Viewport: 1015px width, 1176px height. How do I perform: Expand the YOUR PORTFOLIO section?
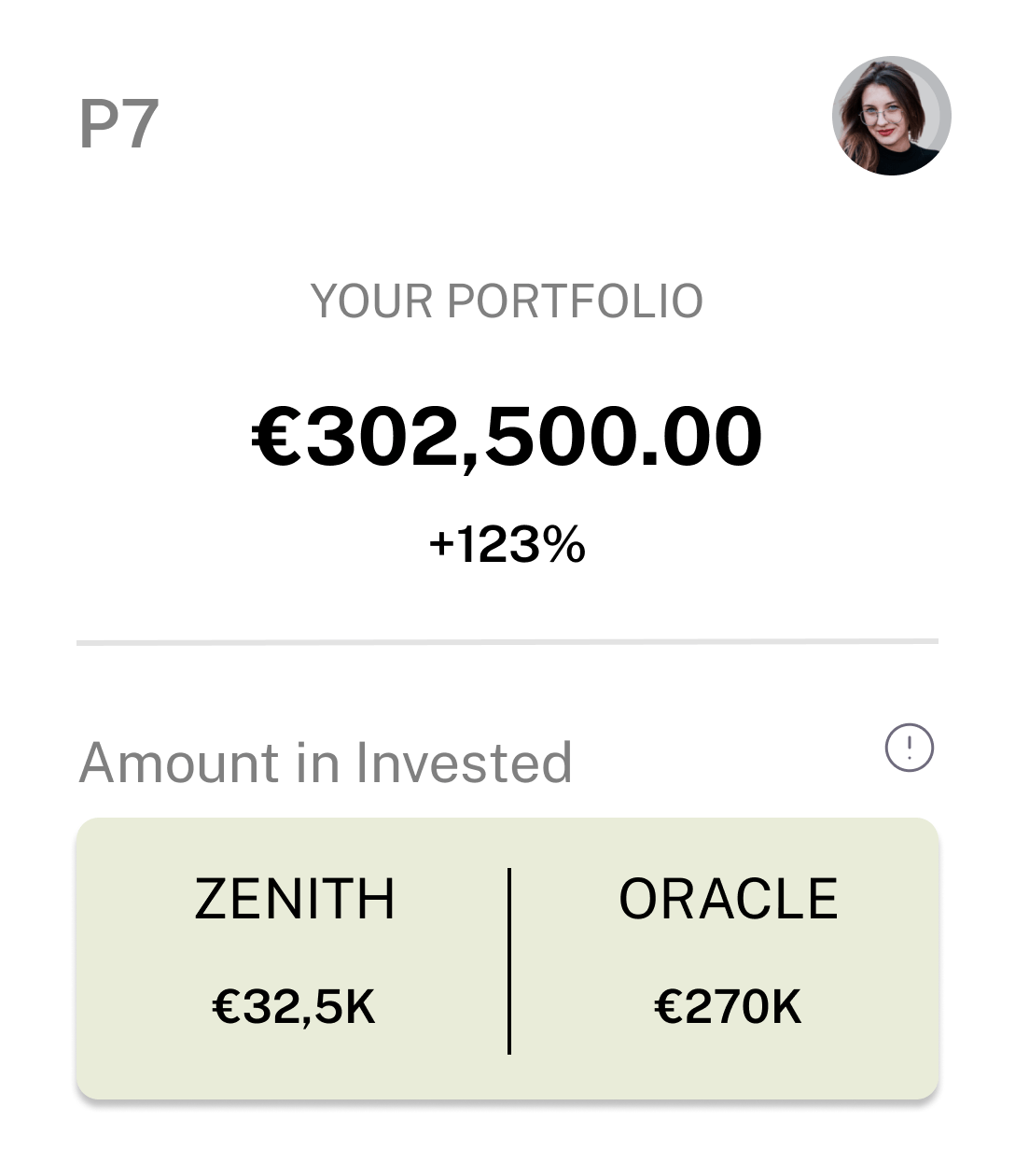click(508, 300)
